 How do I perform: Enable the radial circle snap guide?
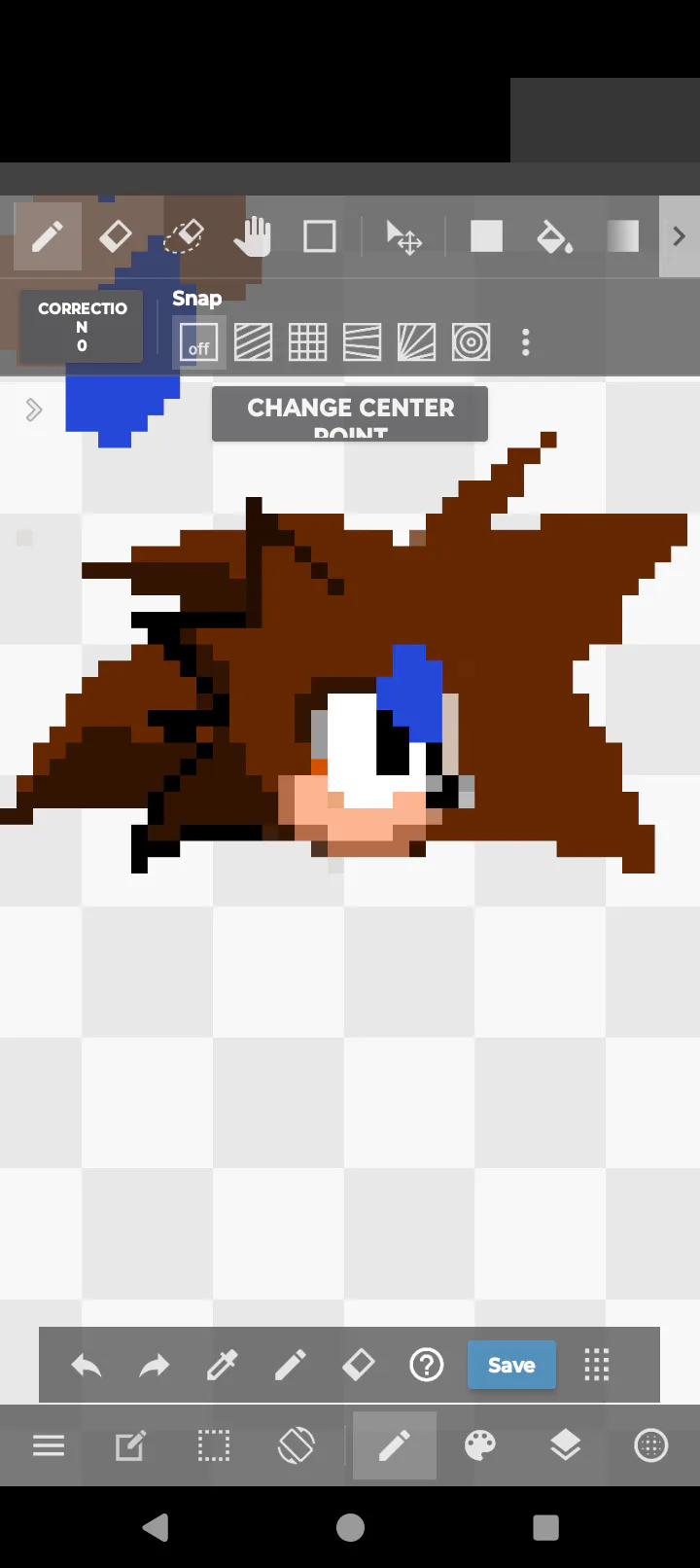tap(471, 342)
